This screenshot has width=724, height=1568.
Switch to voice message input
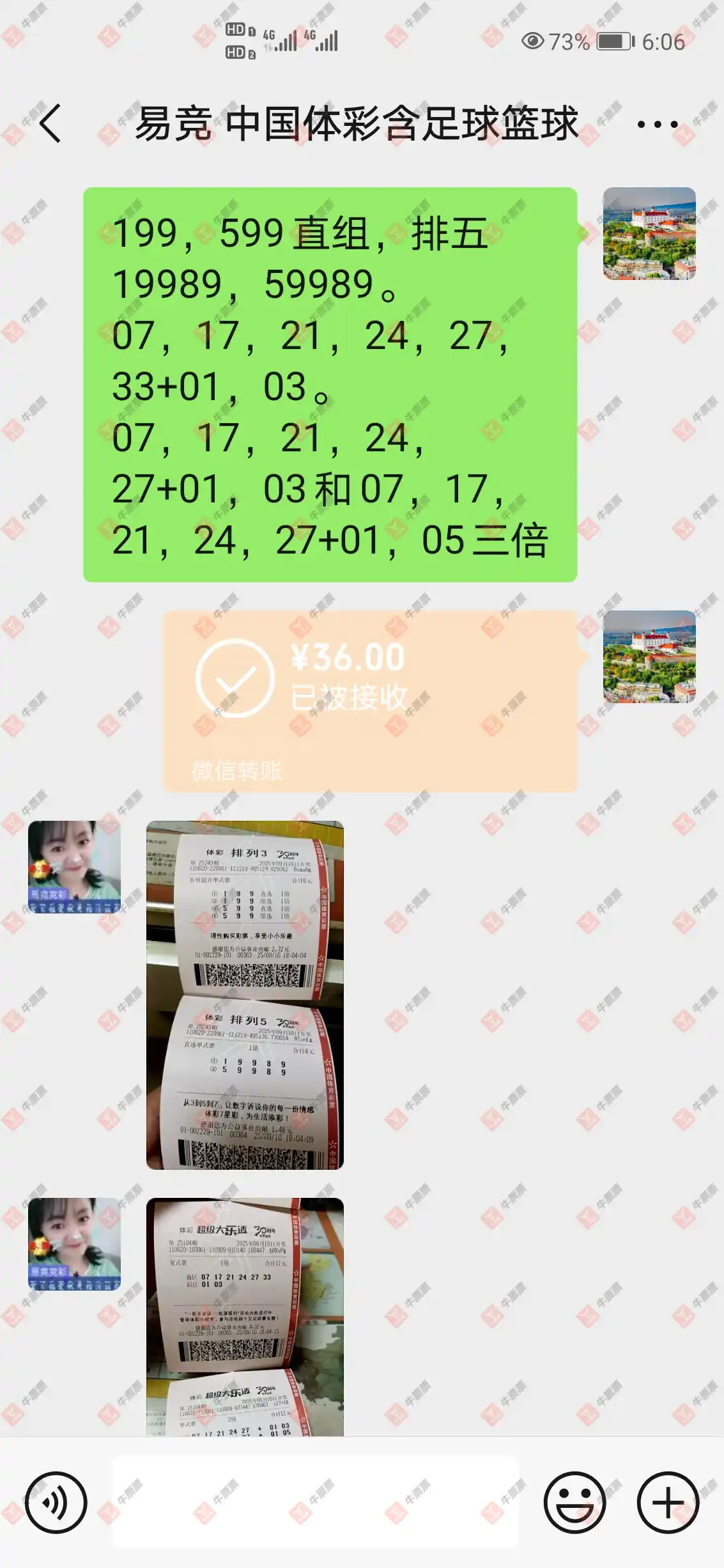[x=56, y=1502]
